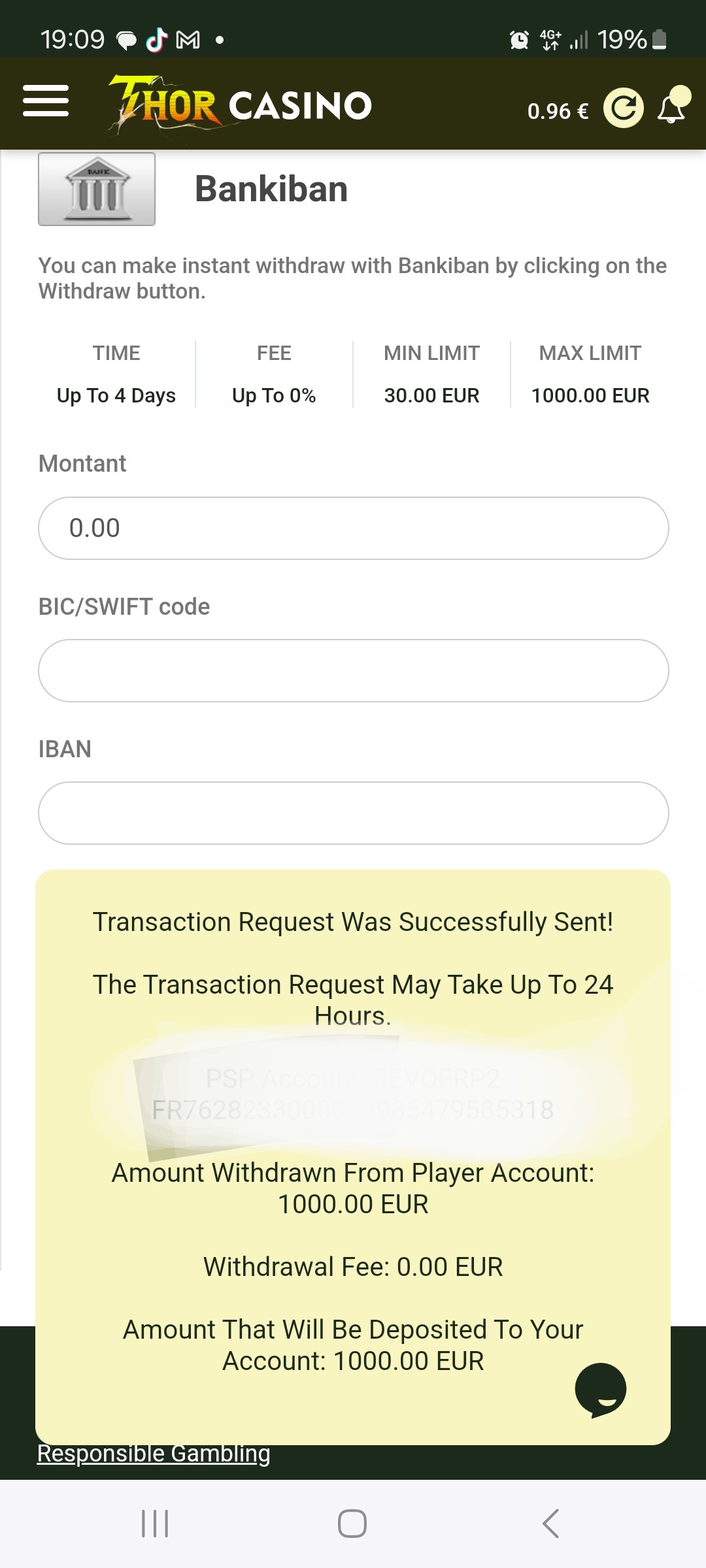The height and width of the screenshot is (1568, 706).
Task: Open the hamburger menu
Action: (46, 101)
